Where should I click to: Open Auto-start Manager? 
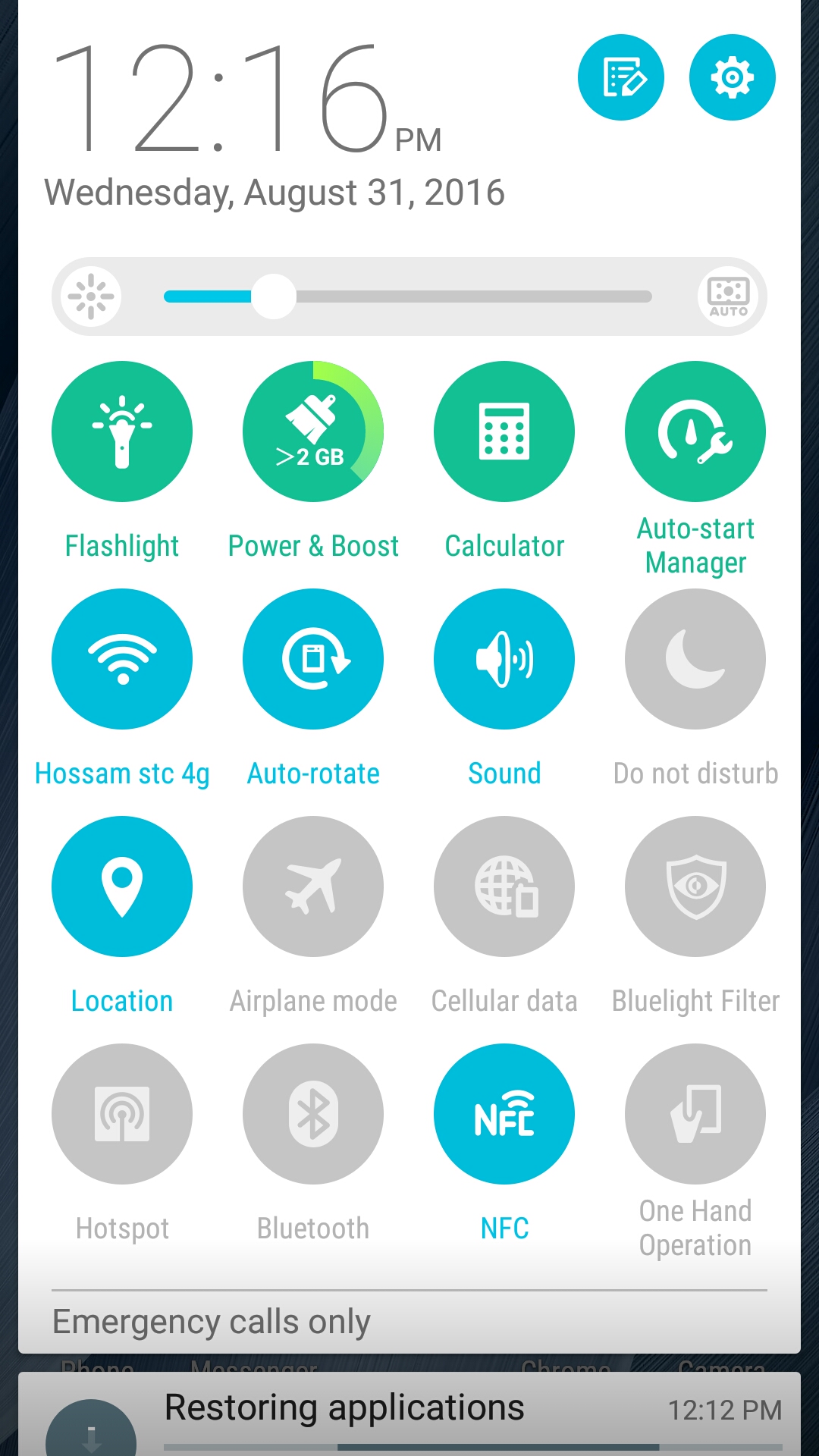(x=695, y=431)
